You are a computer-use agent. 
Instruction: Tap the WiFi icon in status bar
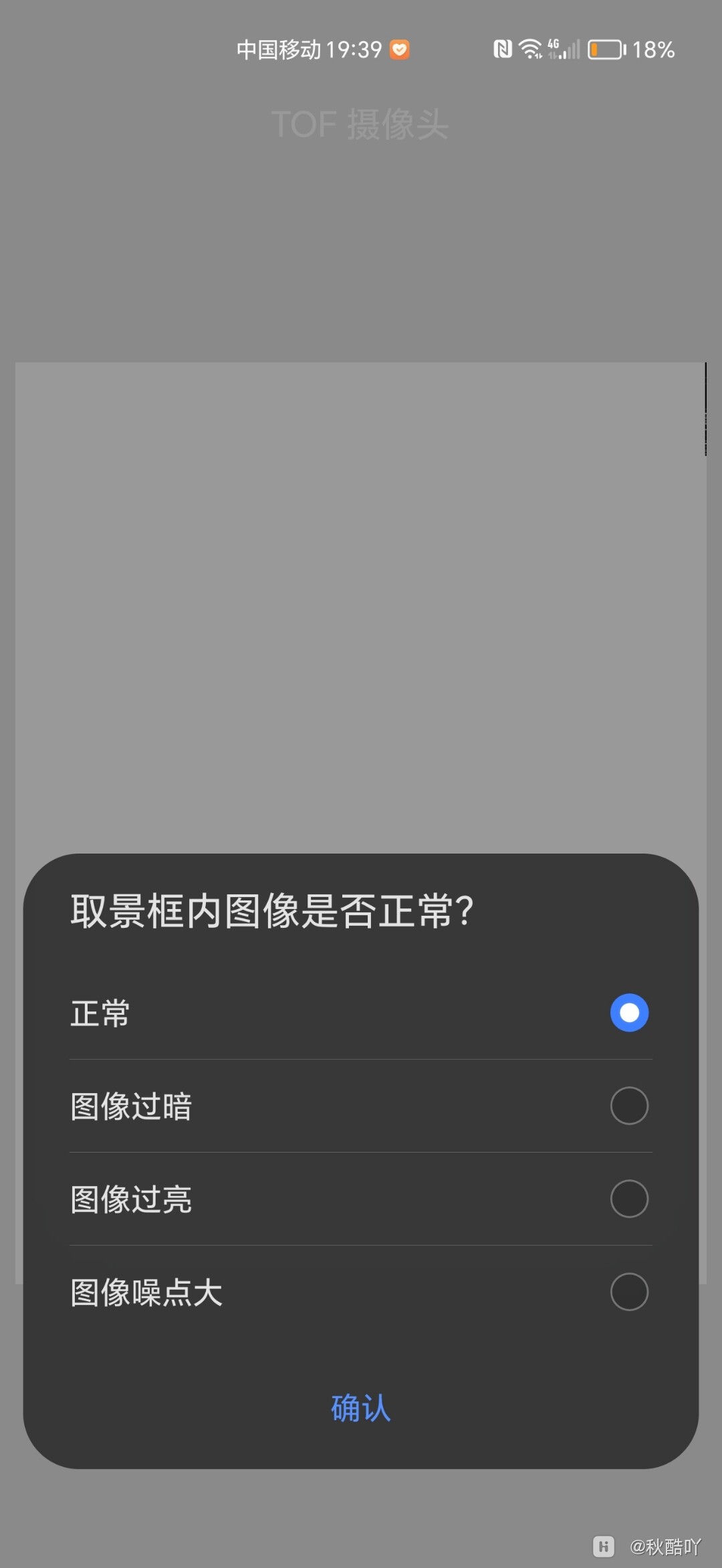click(x=531, y=49)
